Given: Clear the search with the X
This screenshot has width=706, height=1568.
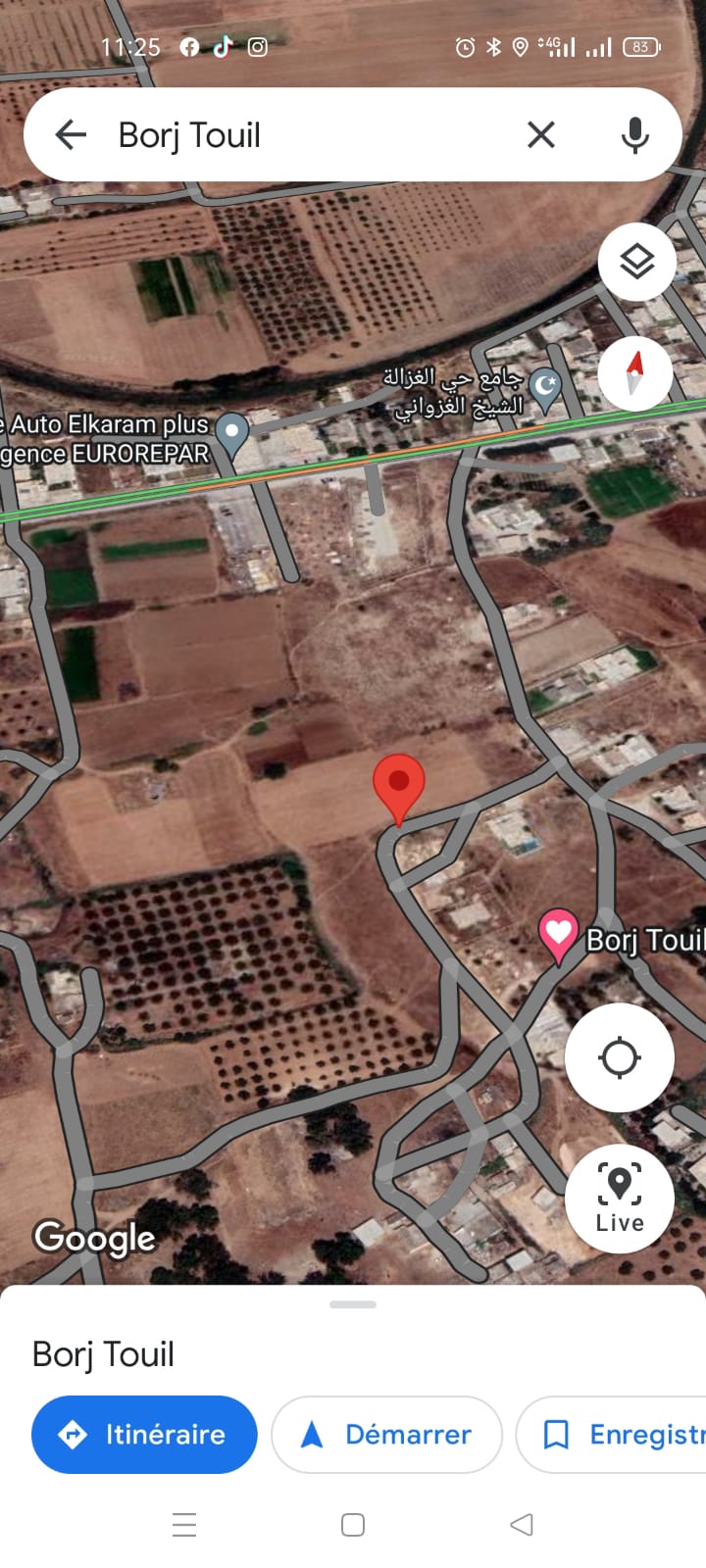Looking at the screenshot, I should coord(541,135).
